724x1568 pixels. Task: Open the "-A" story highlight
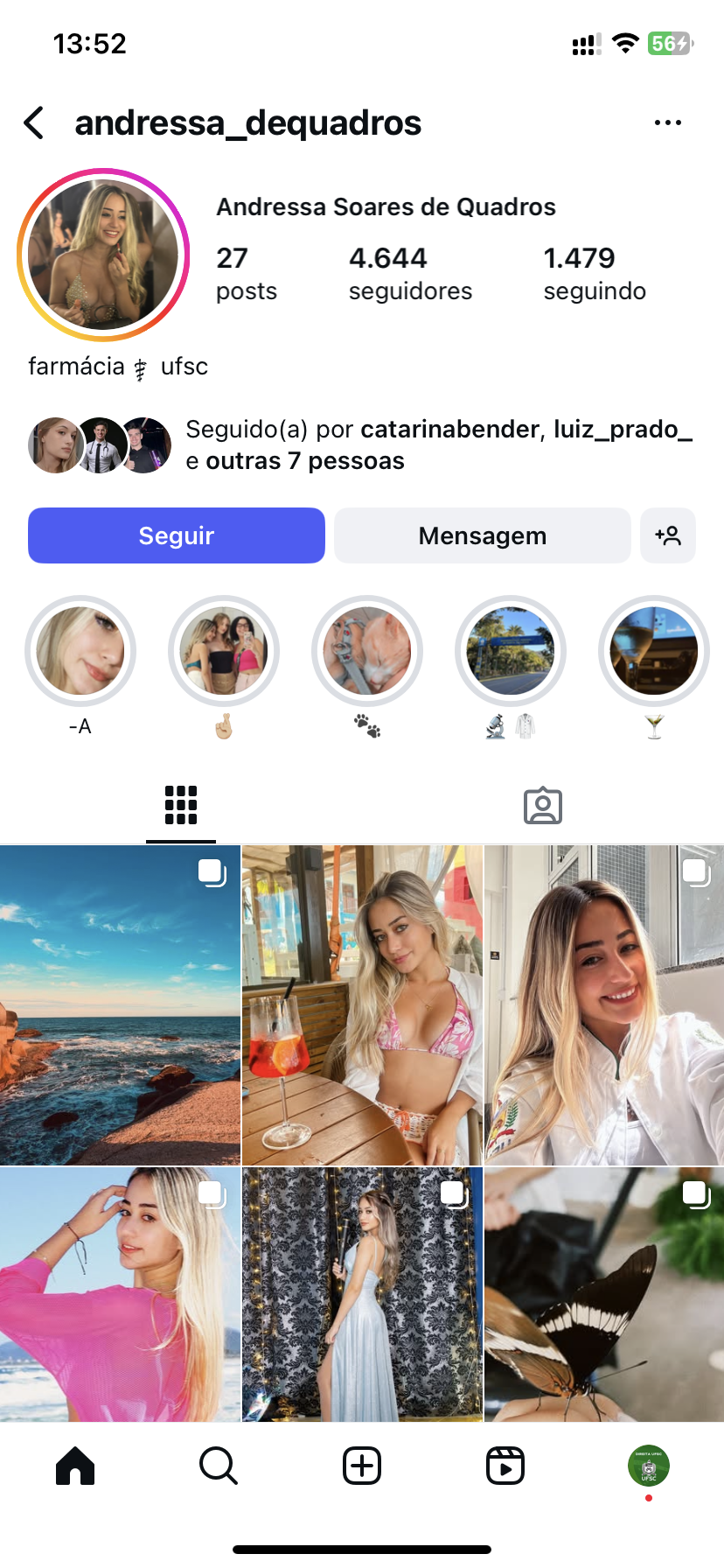point(80,652)
